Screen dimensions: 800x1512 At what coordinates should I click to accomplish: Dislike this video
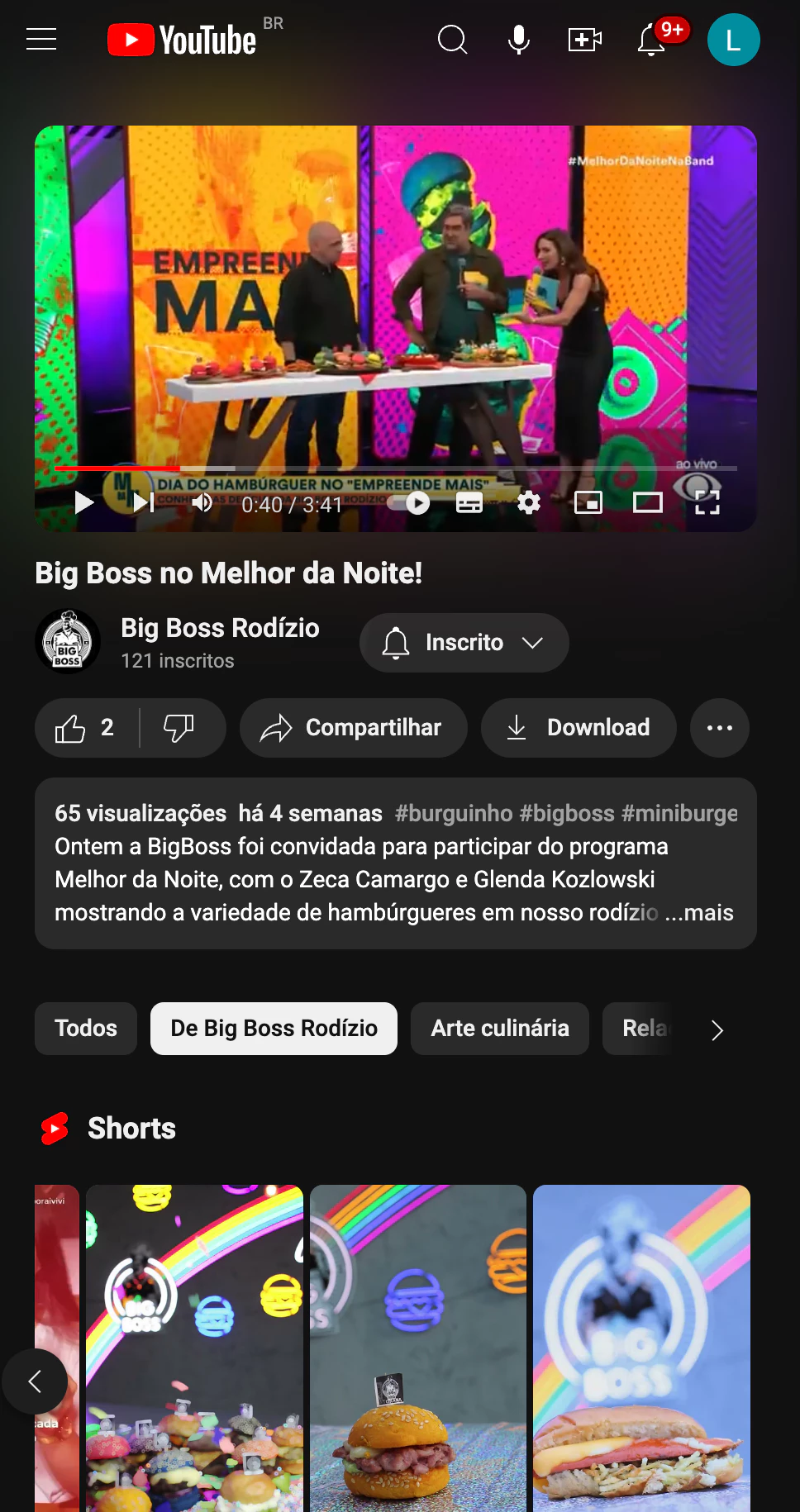pos(179,728)
